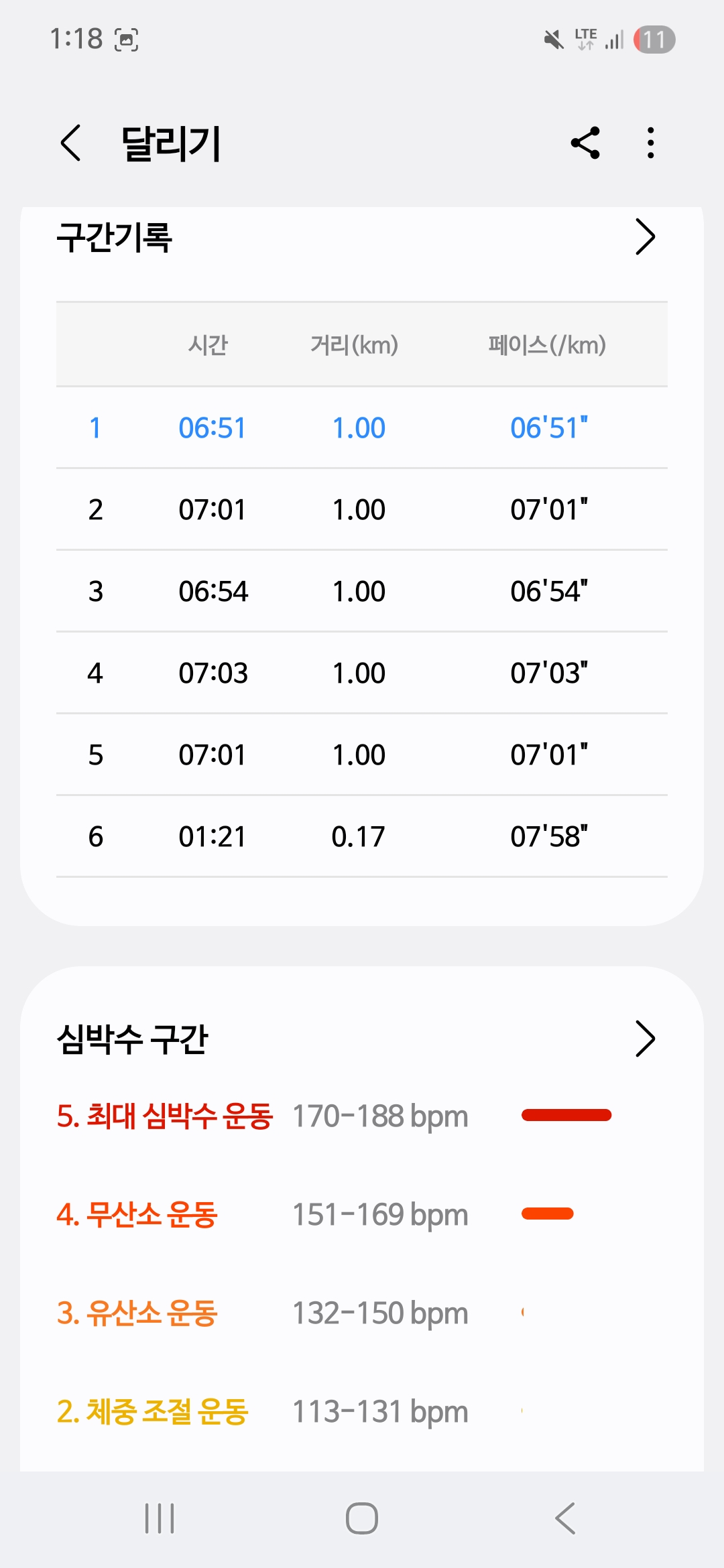Image resolution: width=724 pixels, height=1568 pixels.
Task: Open 심박수 구간 details
Action: point(644,1039)
